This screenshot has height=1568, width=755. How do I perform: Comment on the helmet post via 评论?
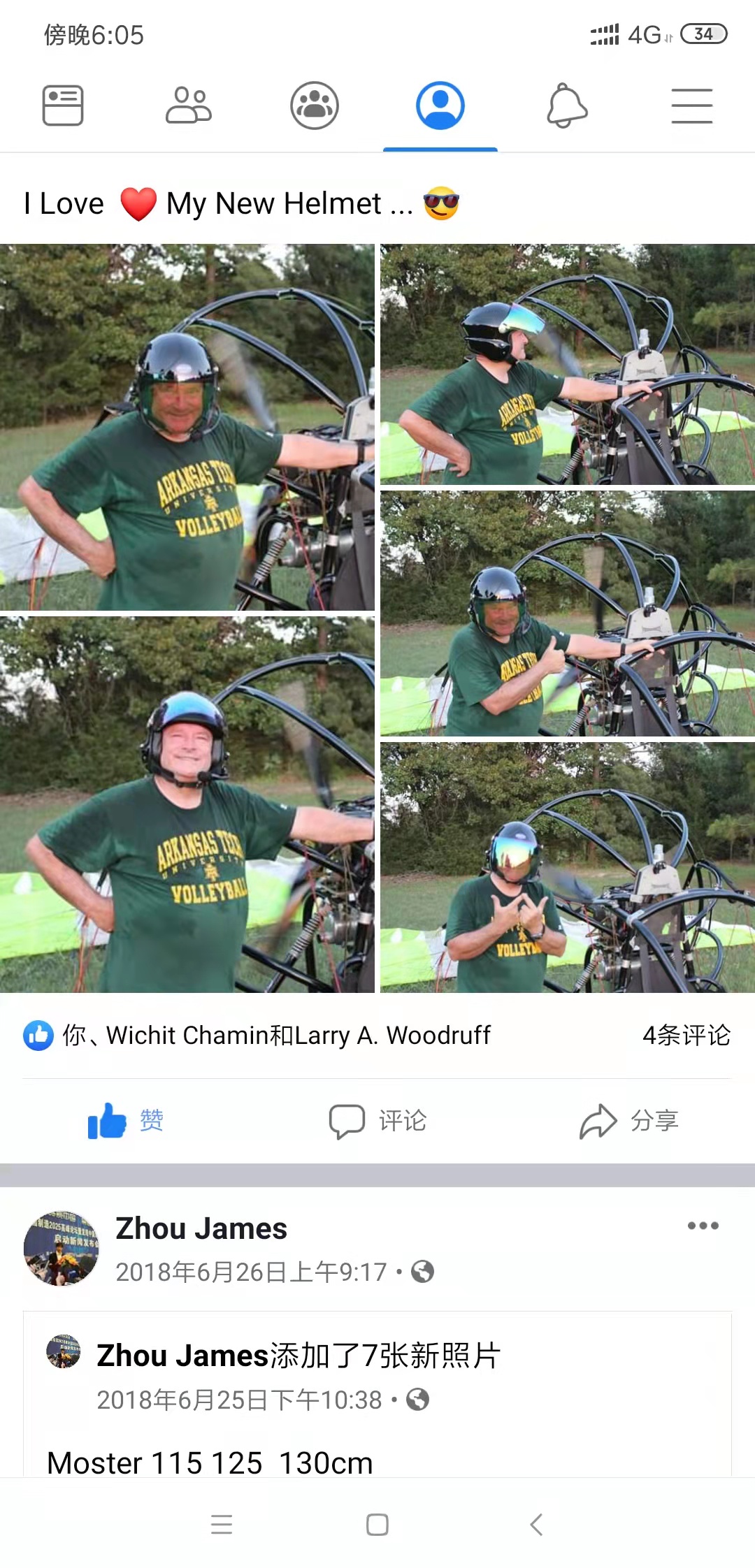point(377,1121)
